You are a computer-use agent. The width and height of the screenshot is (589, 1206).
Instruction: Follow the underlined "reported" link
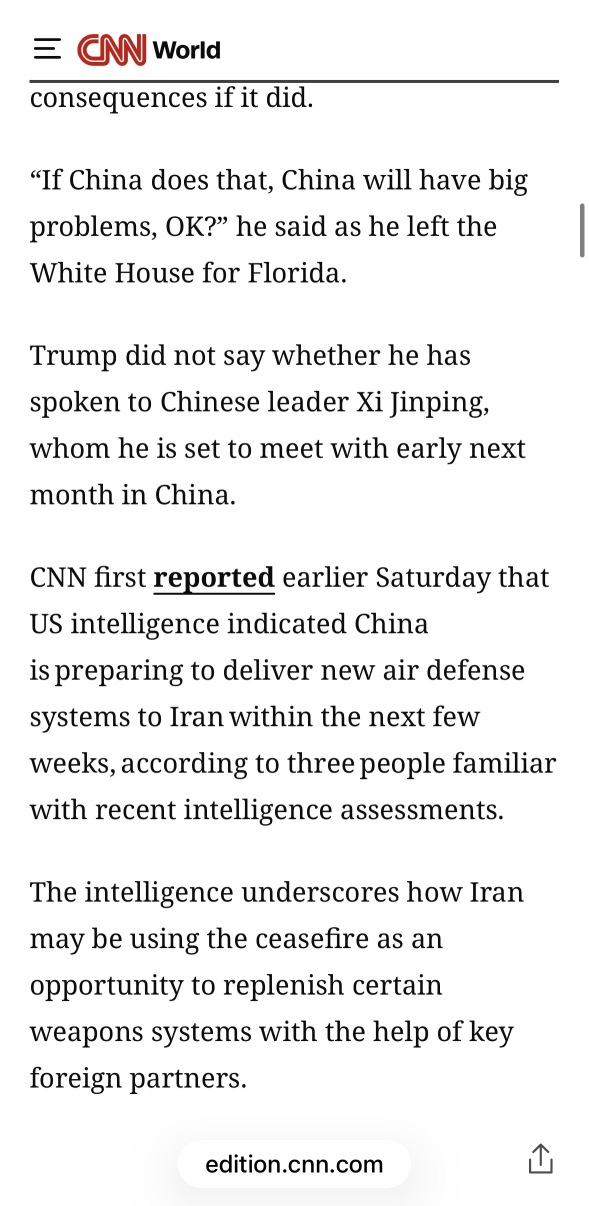[x=214, y=578]
